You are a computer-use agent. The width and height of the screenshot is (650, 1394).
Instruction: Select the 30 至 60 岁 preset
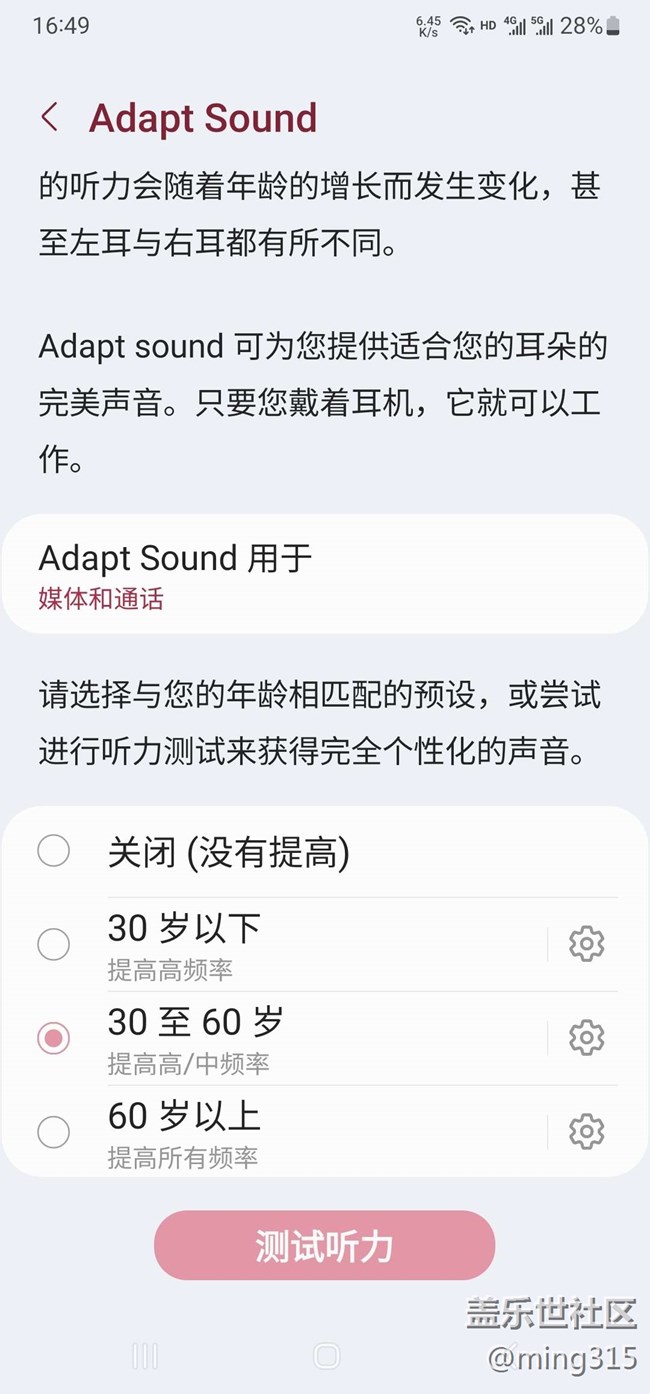coord(54,1038)
